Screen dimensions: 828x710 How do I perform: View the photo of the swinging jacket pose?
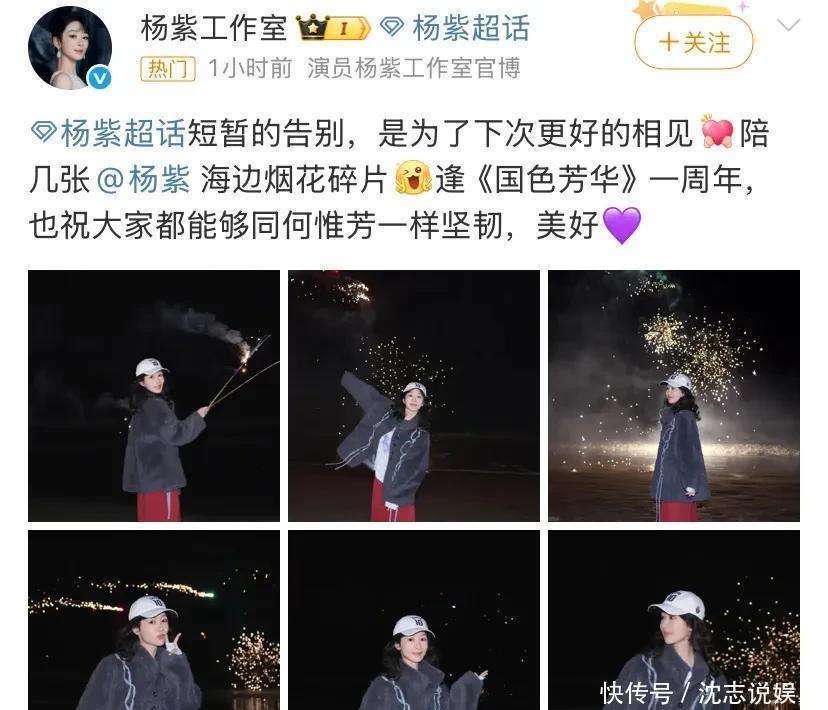click(x=414, y=396)
